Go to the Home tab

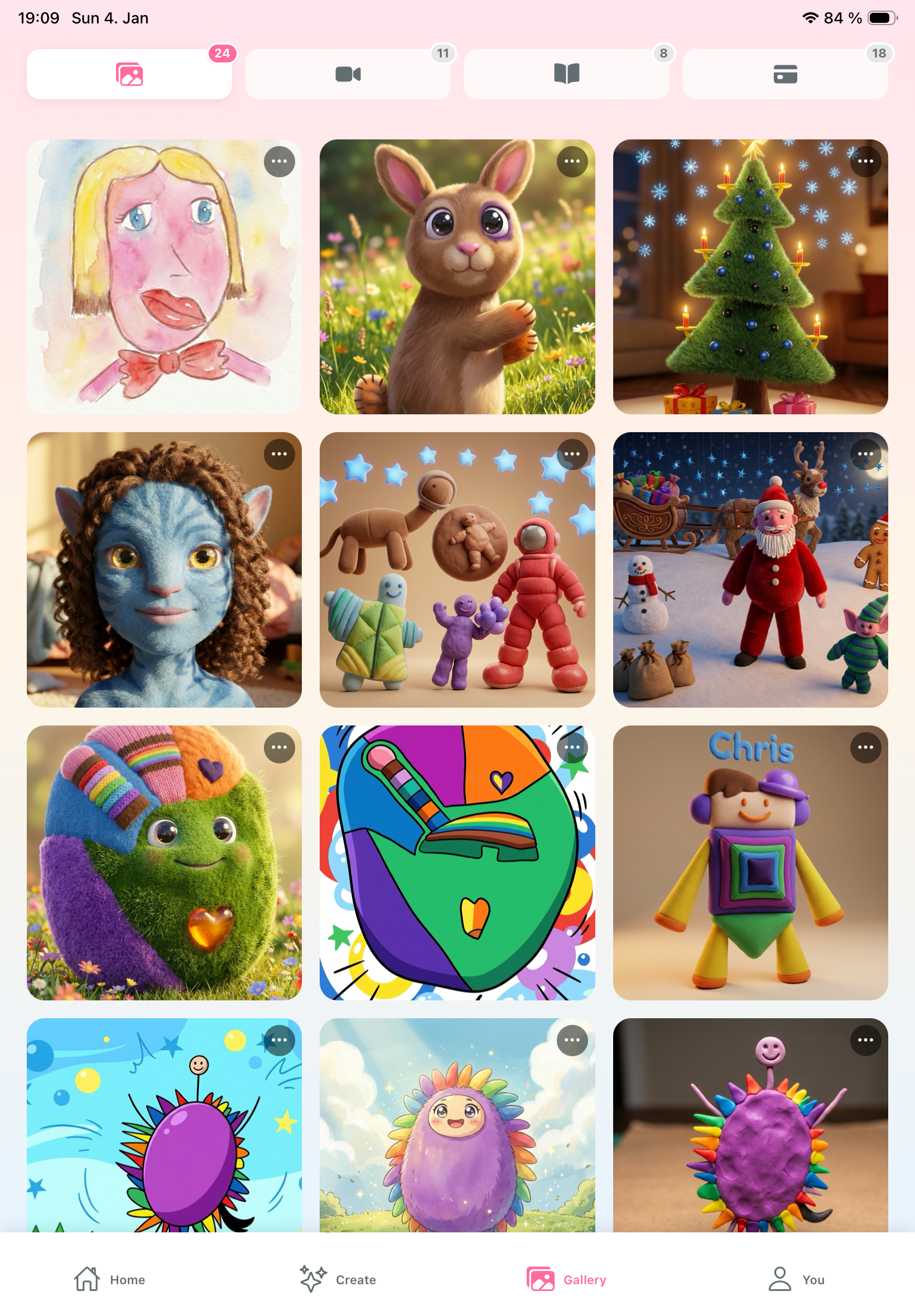click(110, 1279)
